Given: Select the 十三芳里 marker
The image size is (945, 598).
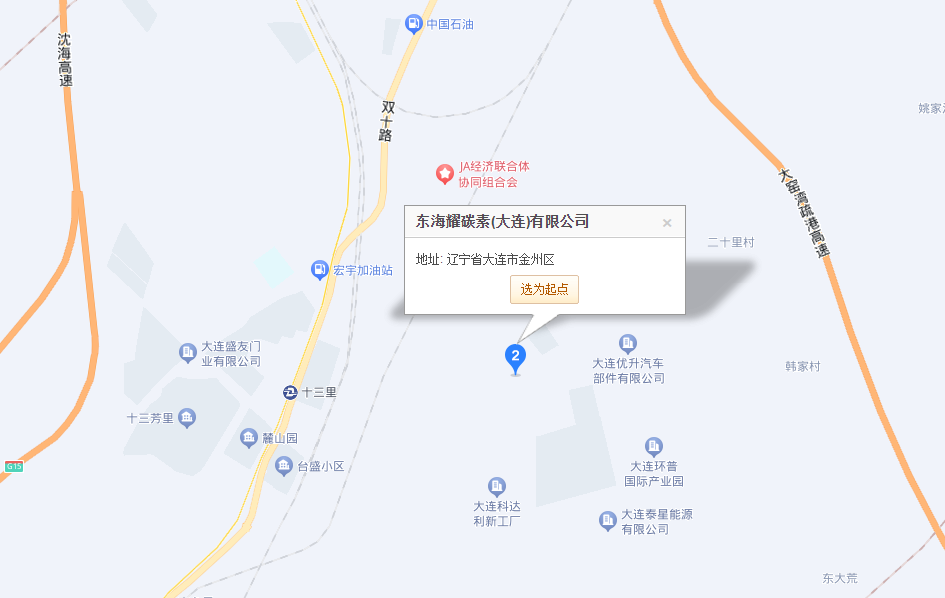Looking at the screenshot, I should click(x=187, y=418).
